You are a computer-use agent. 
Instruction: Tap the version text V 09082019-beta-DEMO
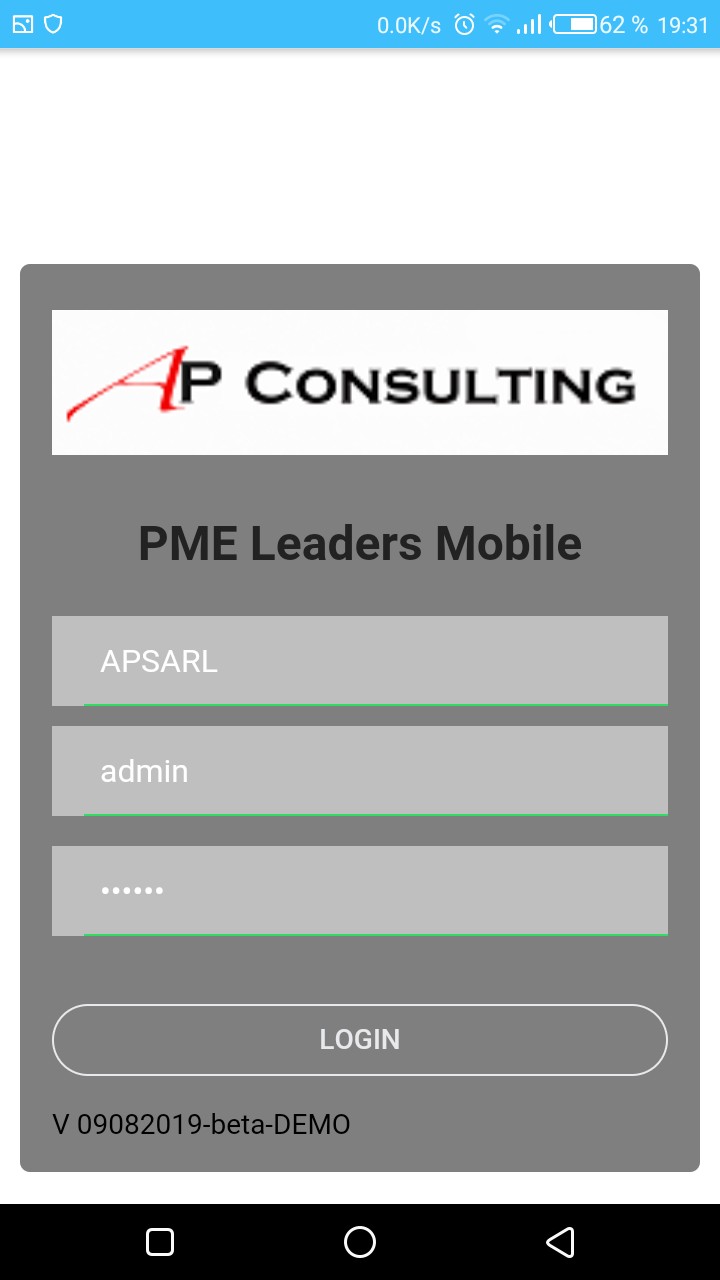point(201,1124)
